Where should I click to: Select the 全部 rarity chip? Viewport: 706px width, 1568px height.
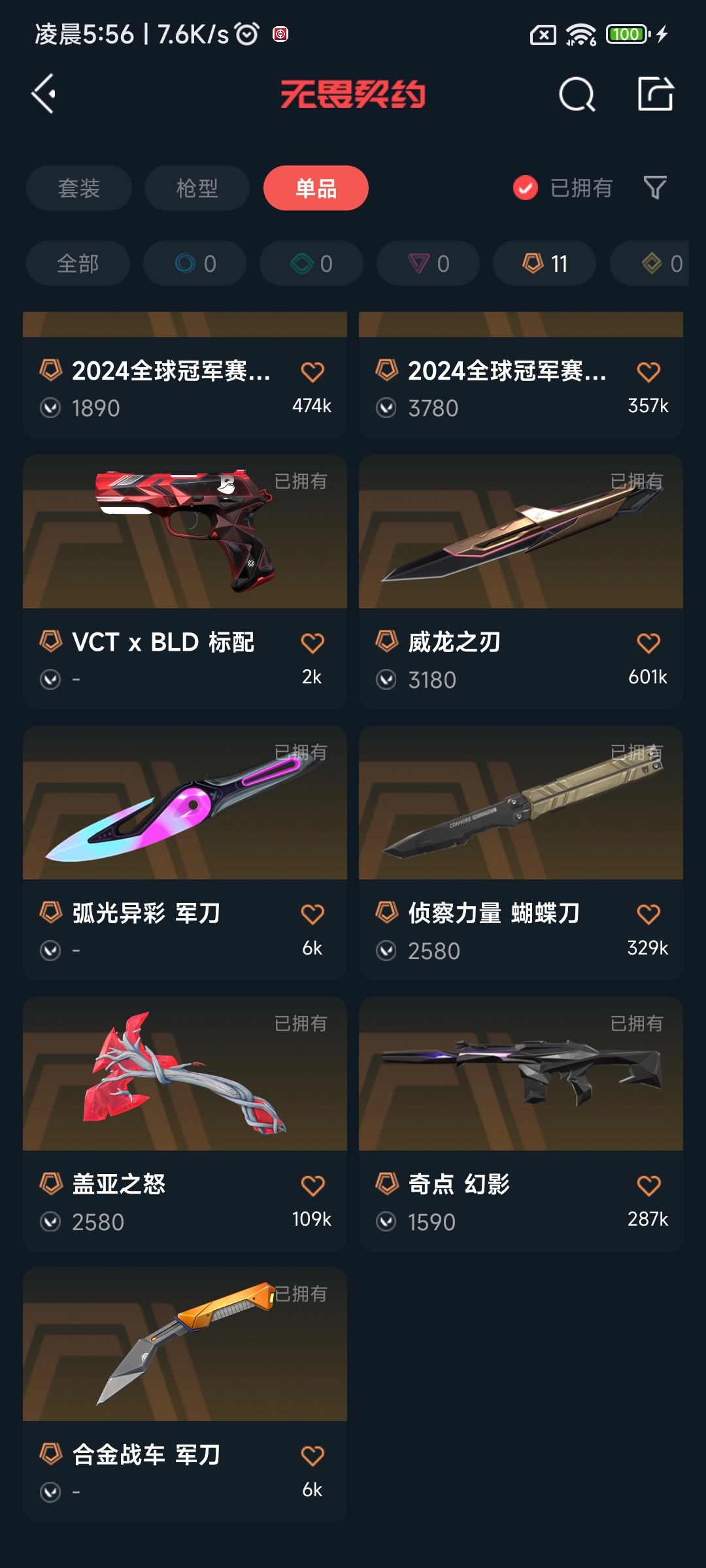click(78, 263)
